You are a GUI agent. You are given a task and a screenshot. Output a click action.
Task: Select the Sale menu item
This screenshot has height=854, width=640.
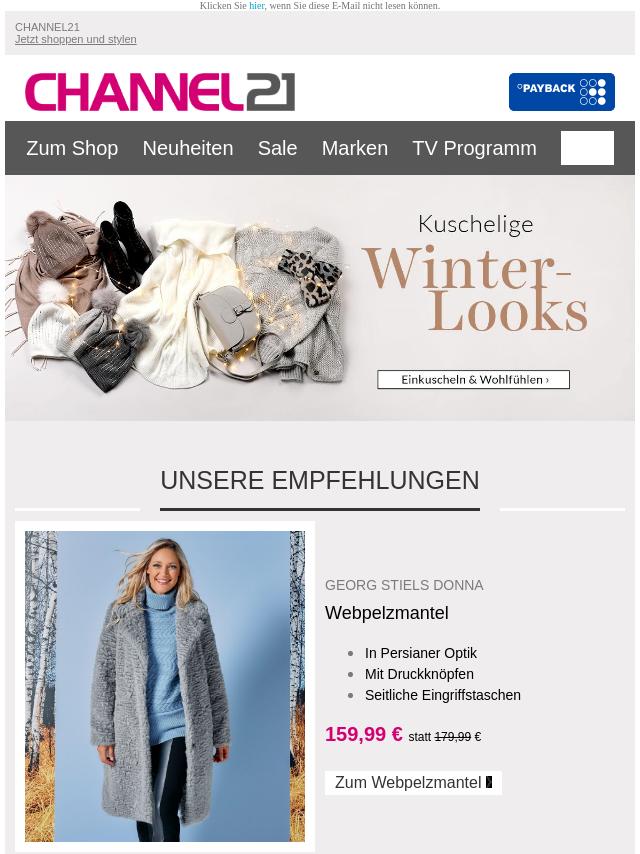pos(277,148)
